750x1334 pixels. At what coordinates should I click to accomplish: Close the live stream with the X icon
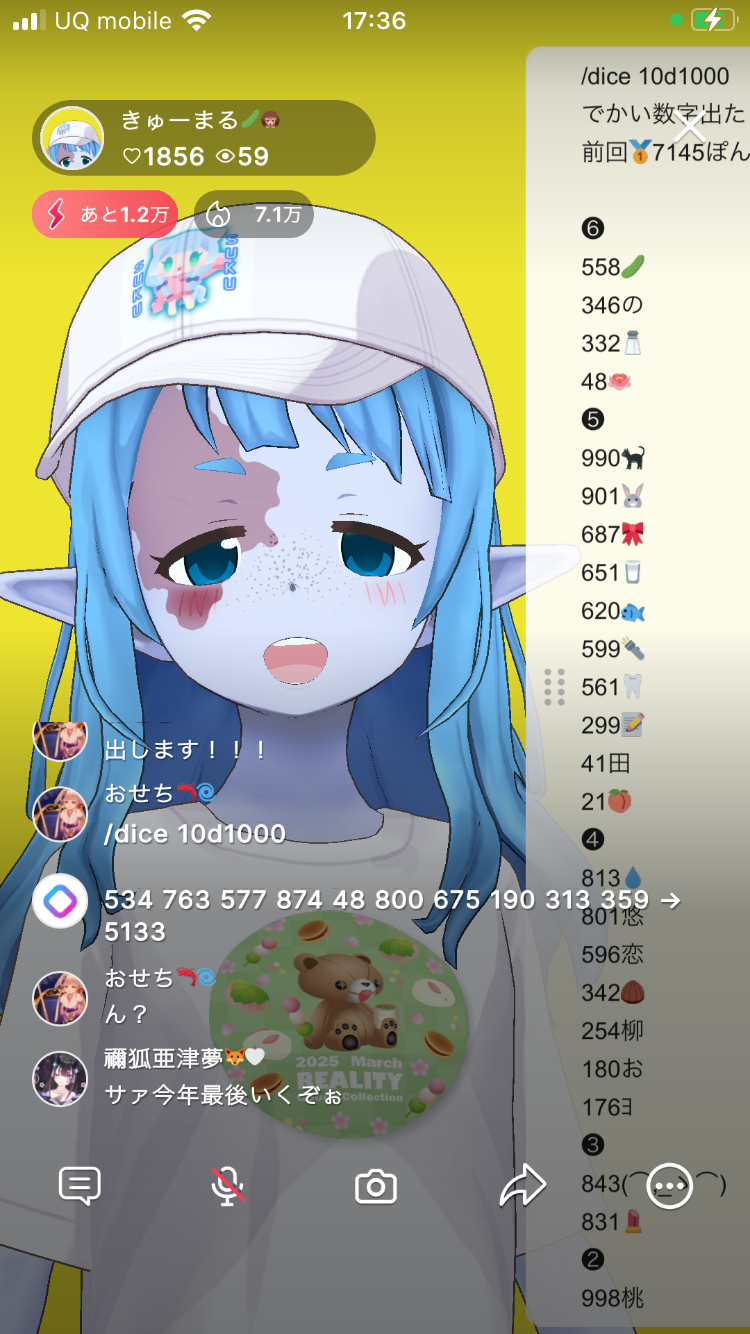click(689, 127)
